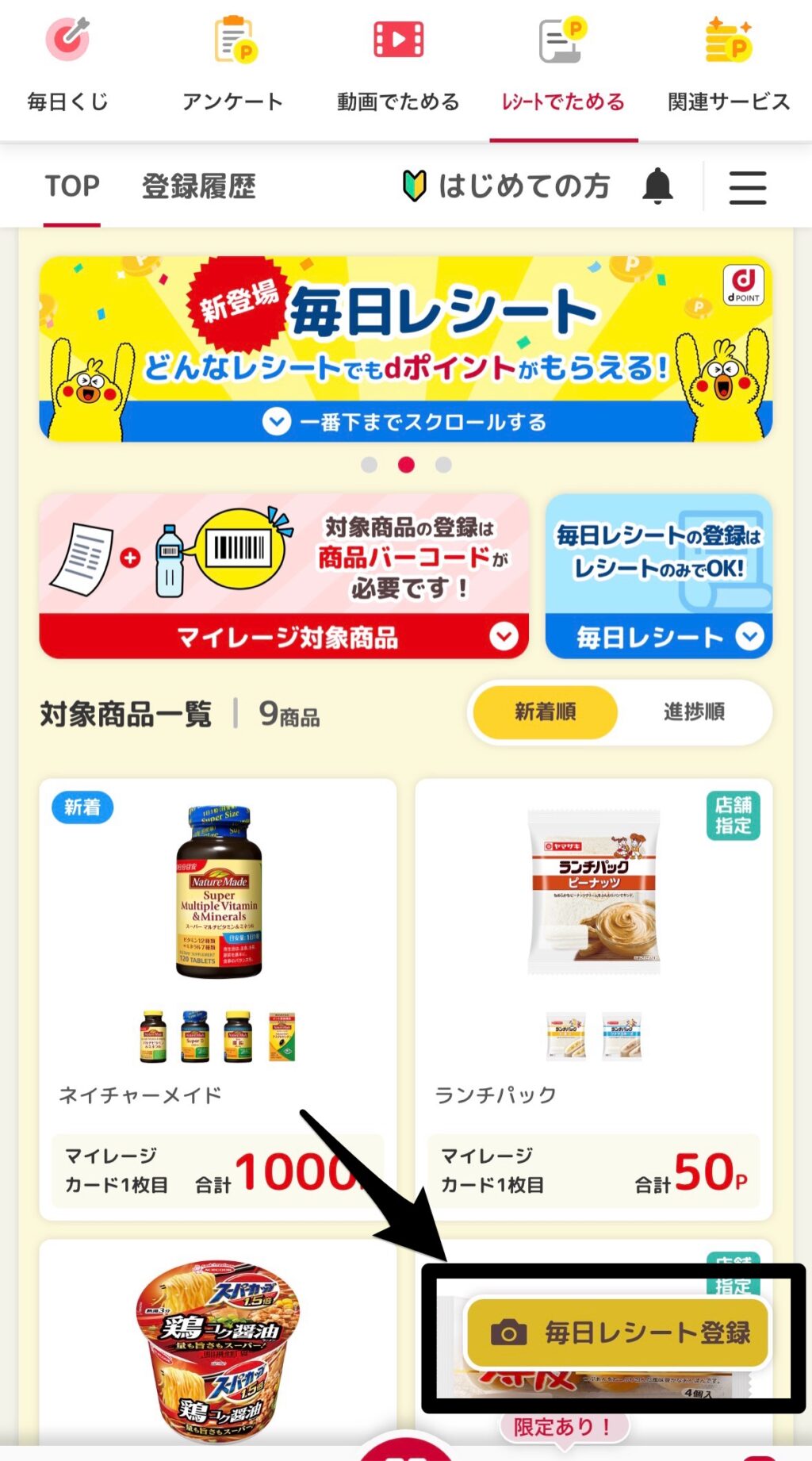Viewport: 812px width, 1461px height.
Task: Show the first banner carousel slide
Action: (x=369, y=465)
